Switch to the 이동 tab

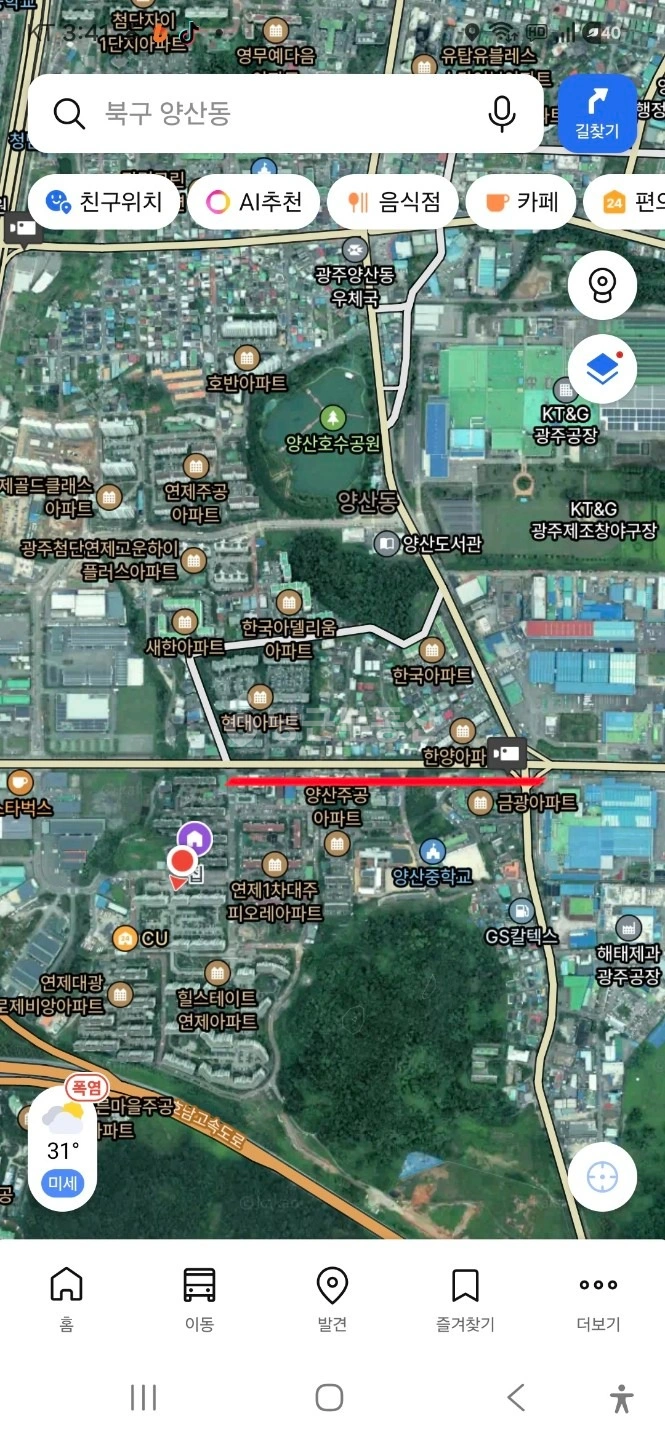click(199, 1299)
